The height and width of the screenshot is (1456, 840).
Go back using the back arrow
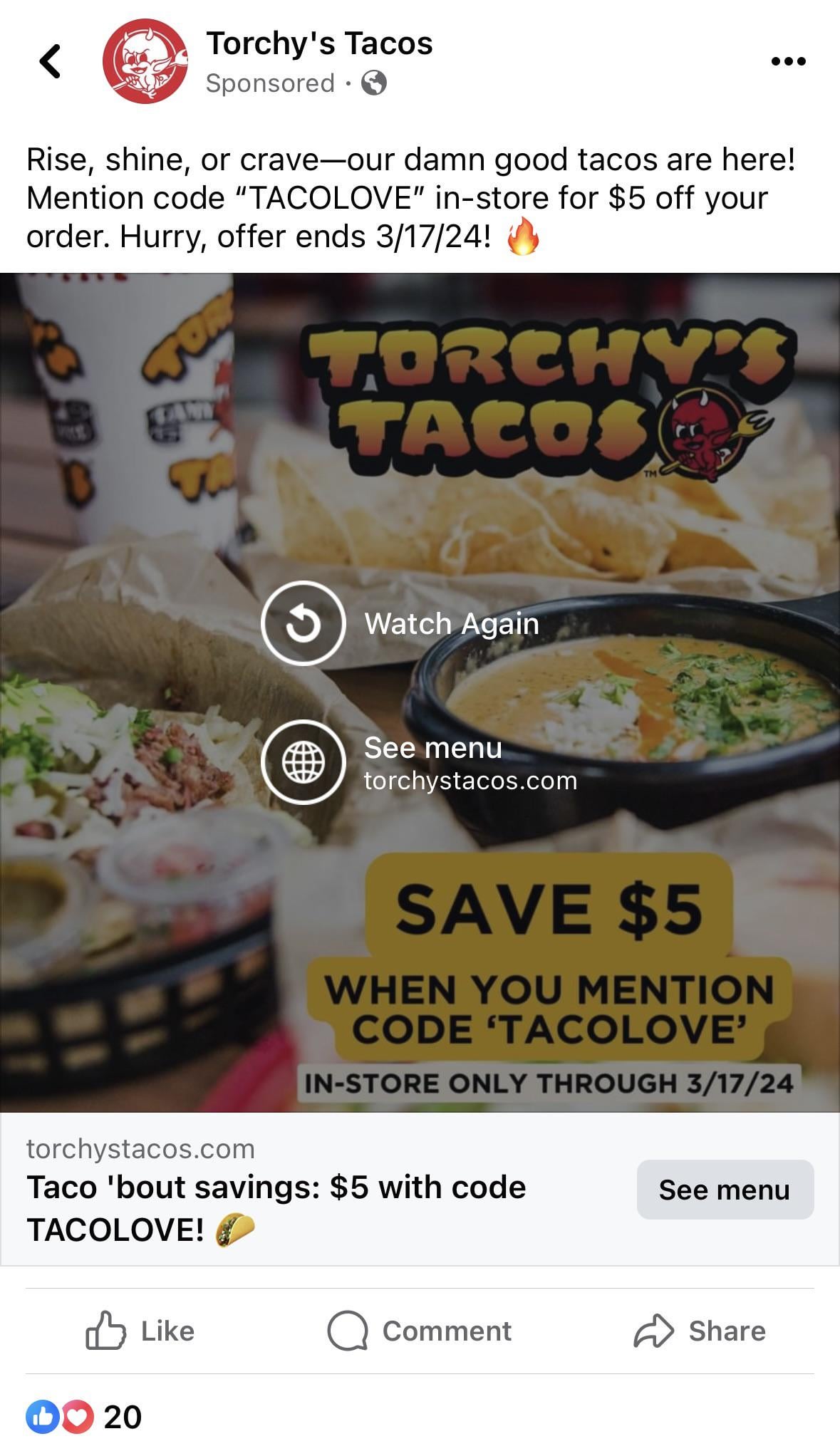point(50,61)
